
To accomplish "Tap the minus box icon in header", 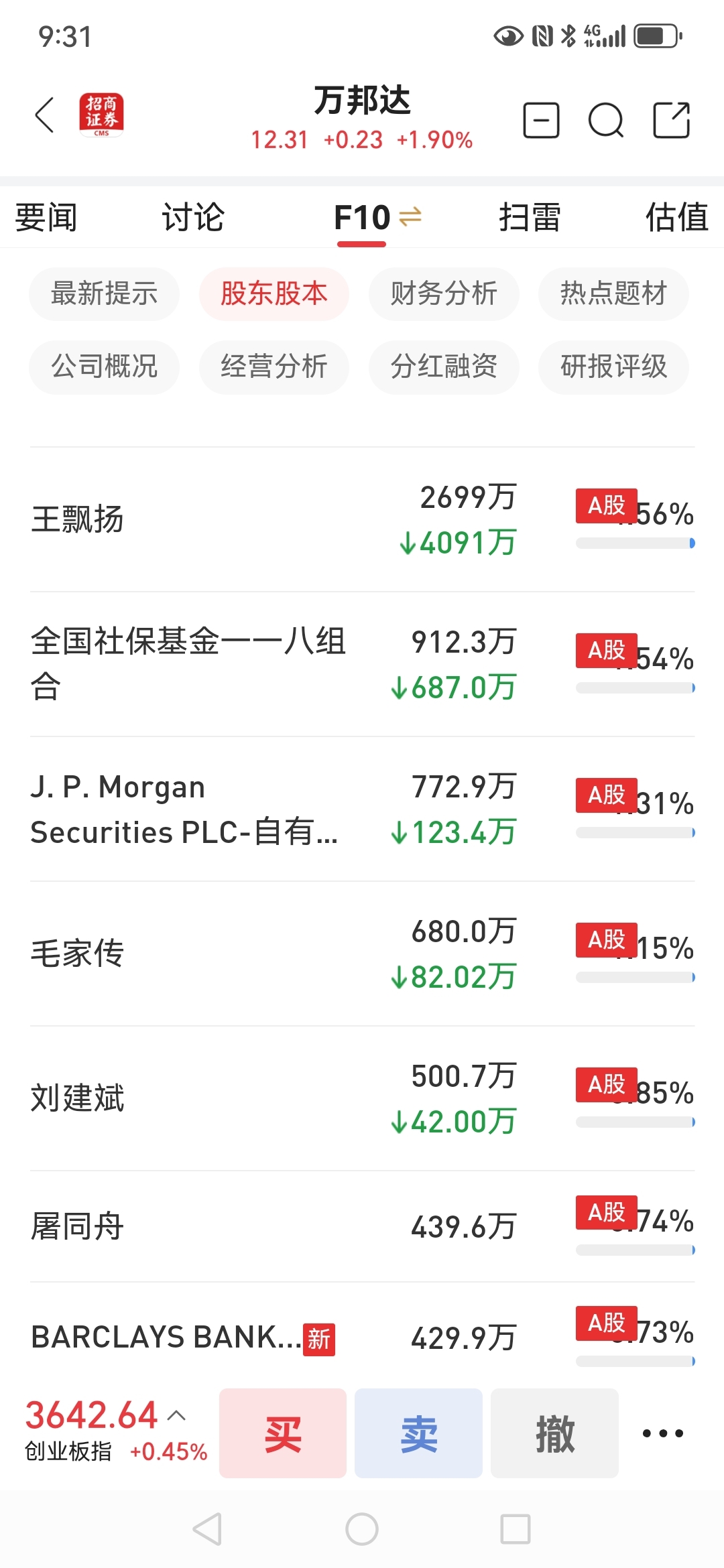I will pyautogui.click(x=541, y=121).
